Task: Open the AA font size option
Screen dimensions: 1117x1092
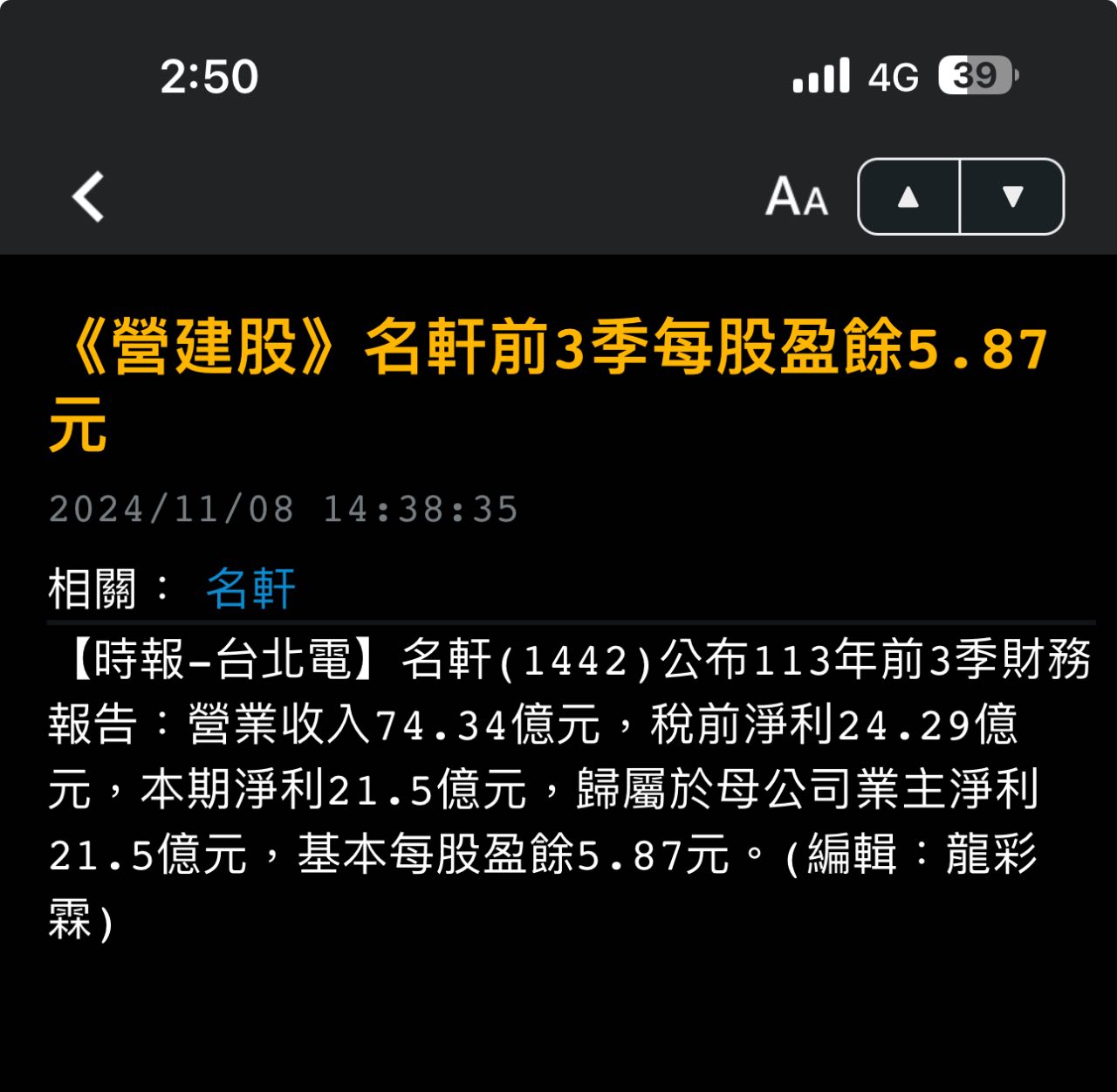Action: click(796, 196)
